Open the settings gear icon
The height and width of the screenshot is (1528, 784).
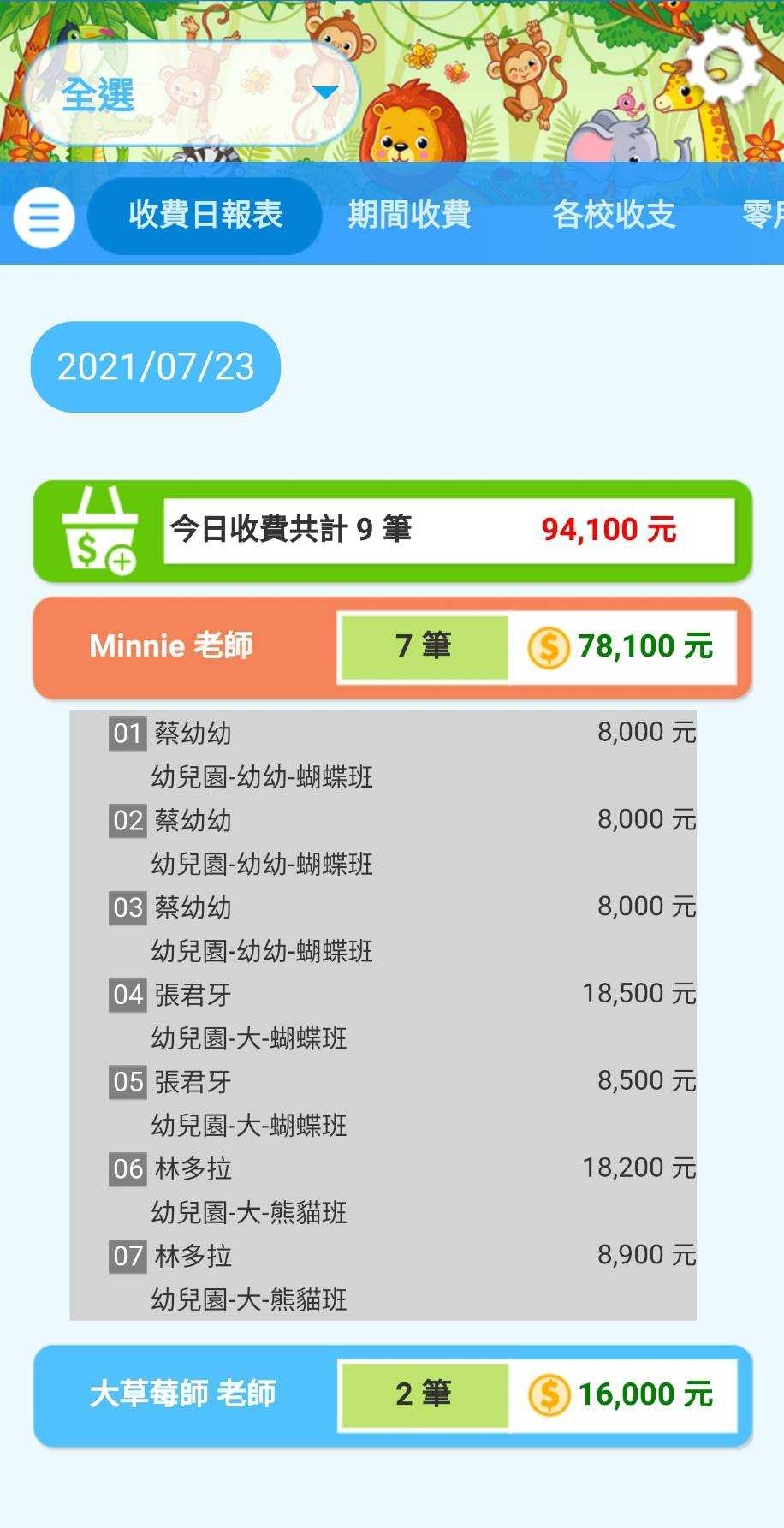724,64
